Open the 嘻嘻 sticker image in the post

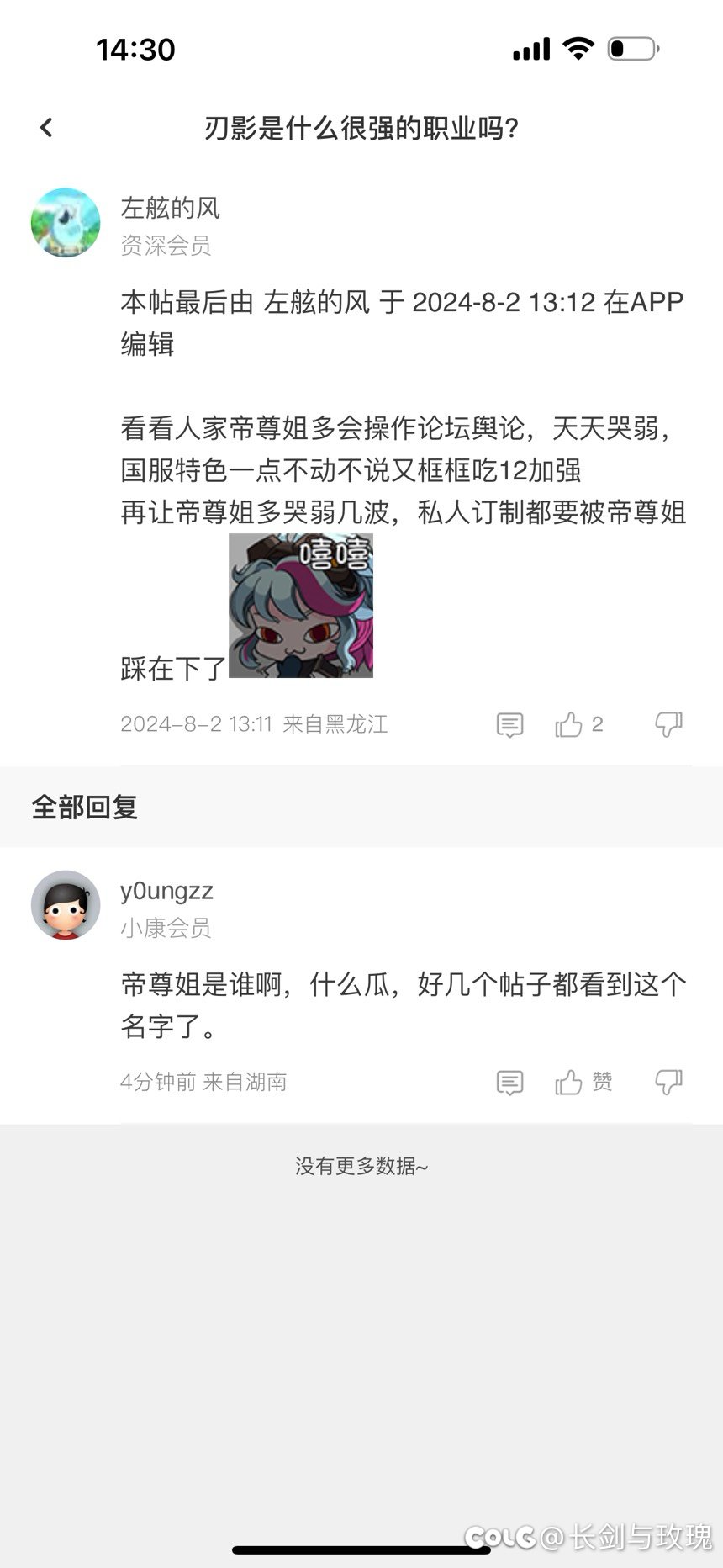(x=301, y=605)
